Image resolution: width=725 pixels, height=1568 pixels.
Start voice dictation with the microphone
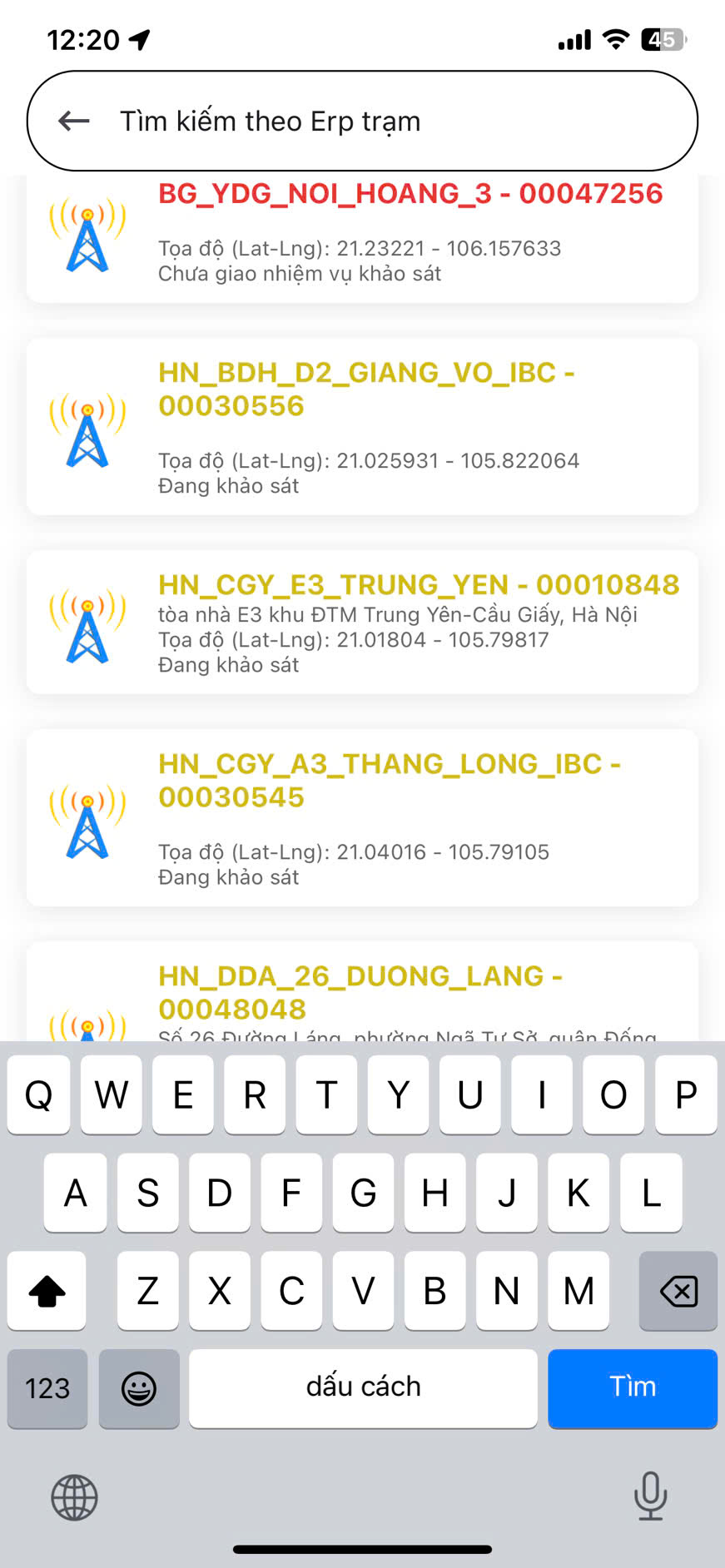click(x=650, y=1496)
